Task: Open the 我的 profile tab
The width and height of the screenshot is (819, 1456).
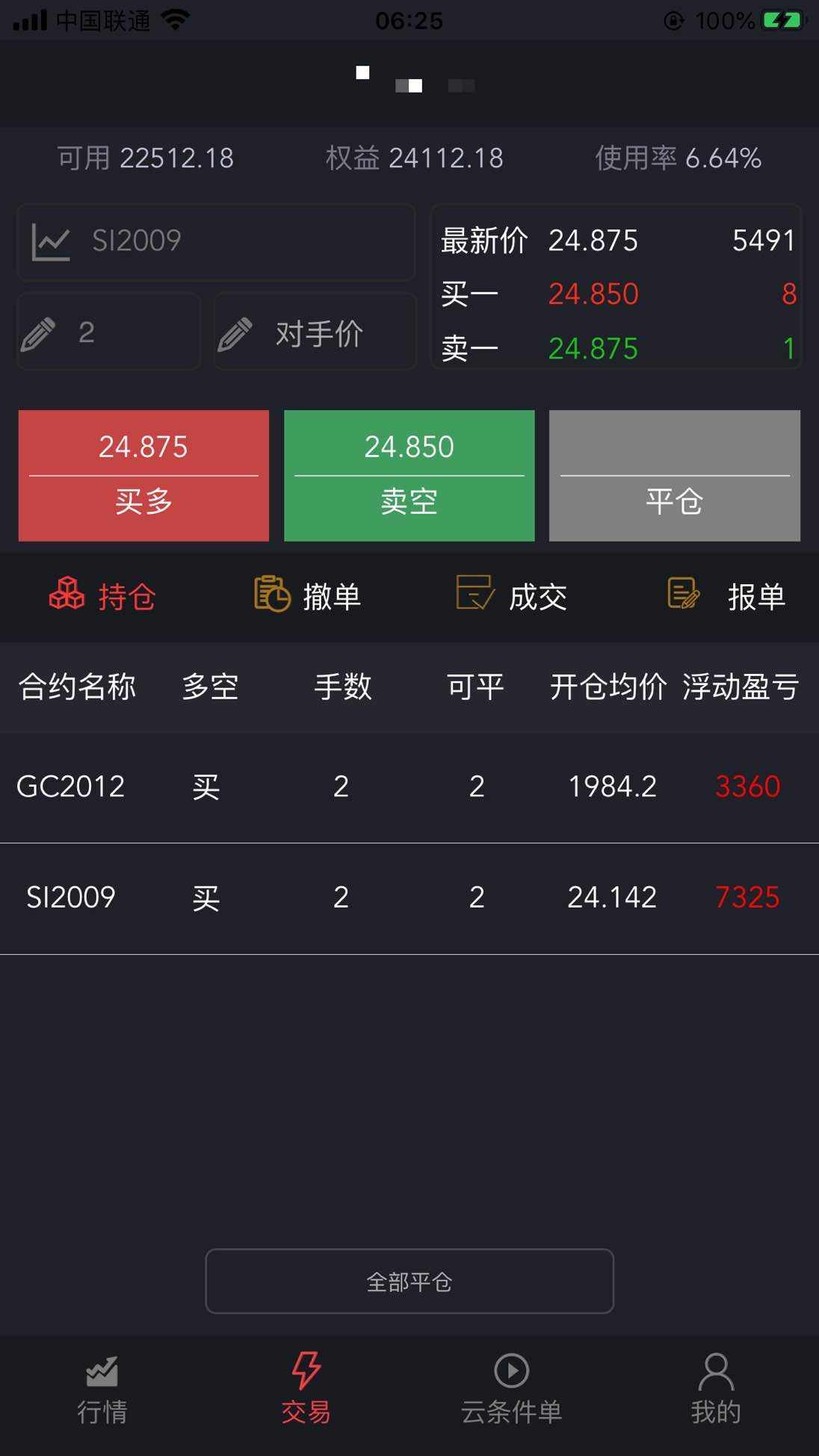Action: (x=716, y=1390)
